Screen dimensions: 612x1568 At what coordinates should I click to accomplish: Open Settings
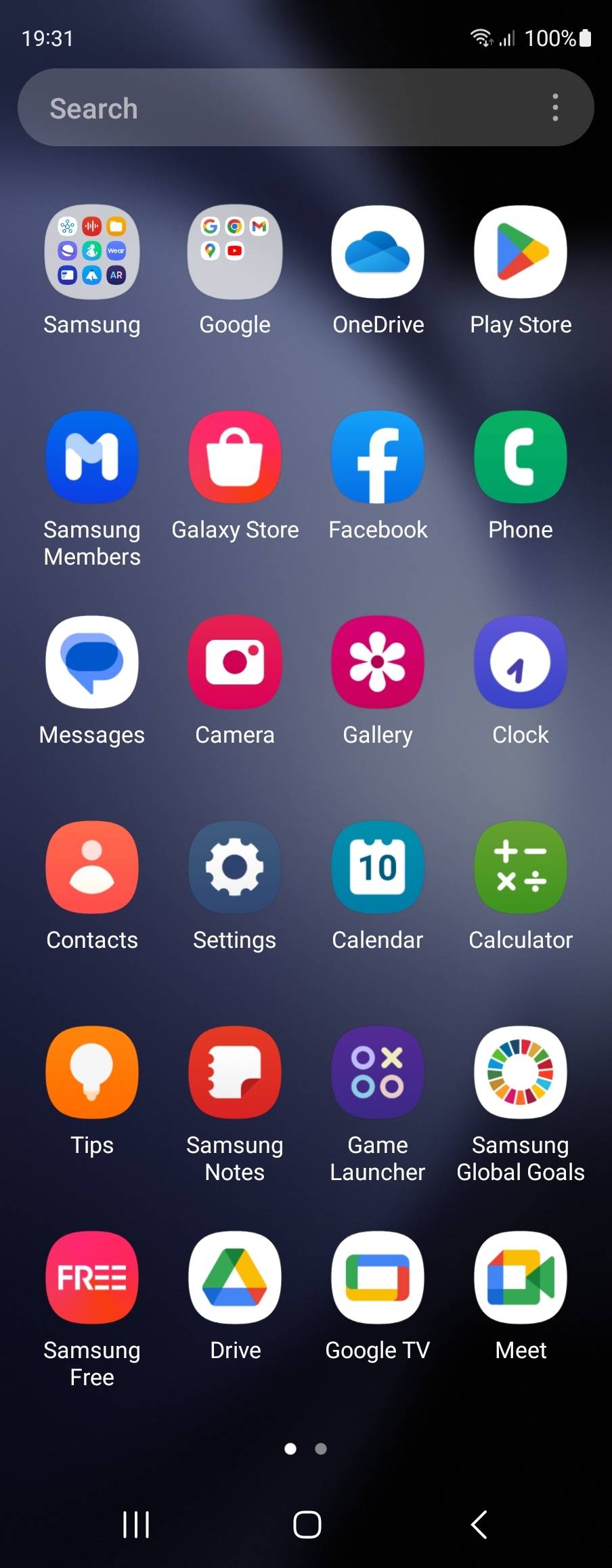[x=235, y=868]
